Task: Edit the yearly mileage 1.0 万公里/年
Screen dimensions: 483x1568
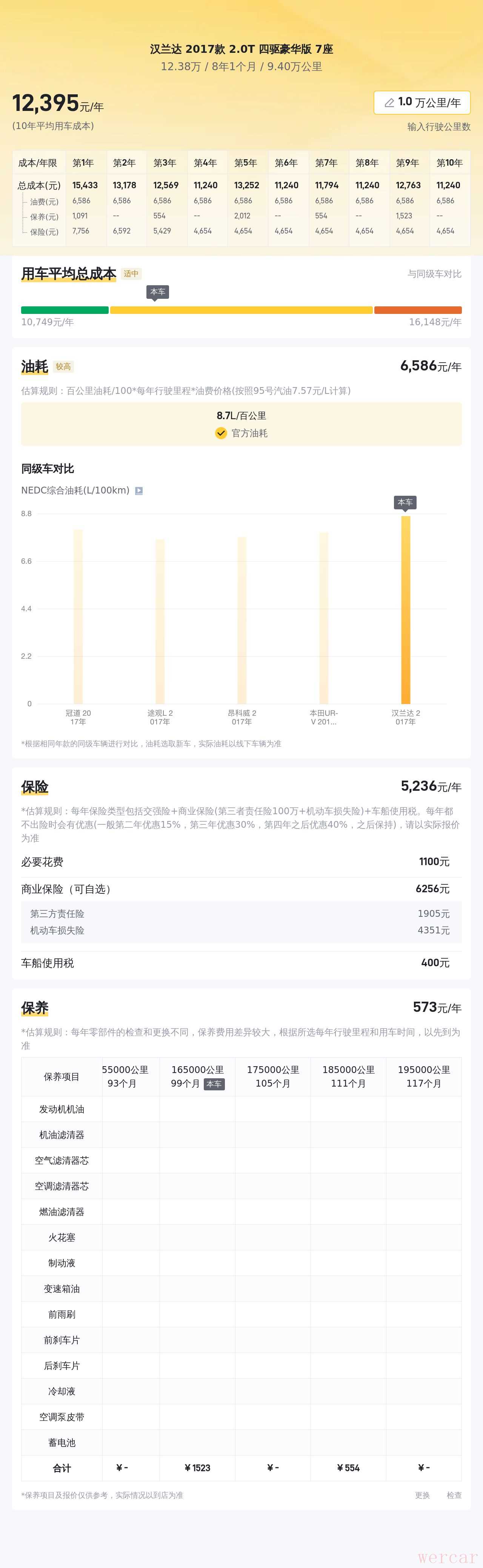Action: (421, 102)
